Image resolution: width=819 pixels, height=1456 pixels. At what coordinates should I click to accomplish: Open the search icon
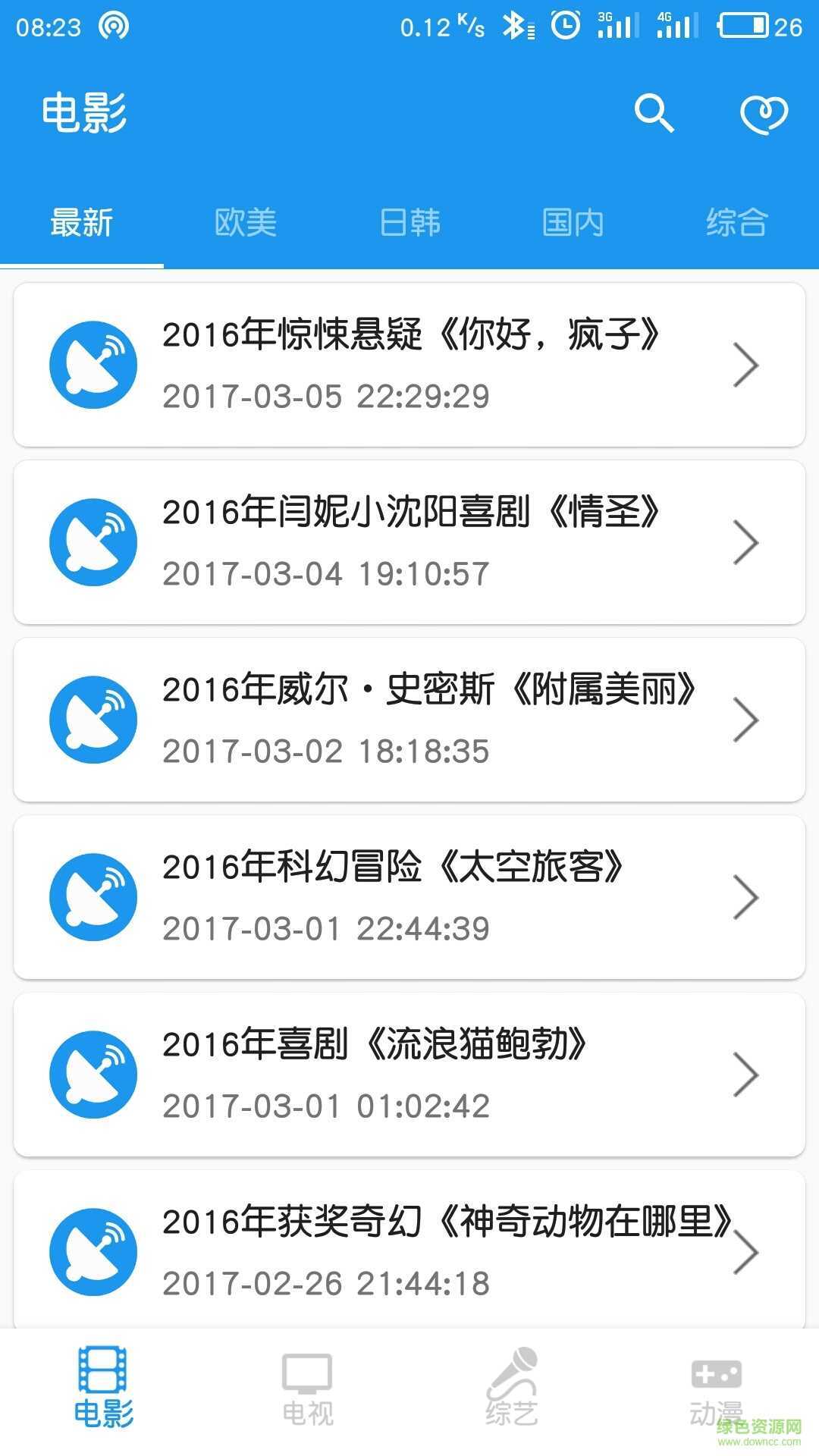(x=654, y=114)
